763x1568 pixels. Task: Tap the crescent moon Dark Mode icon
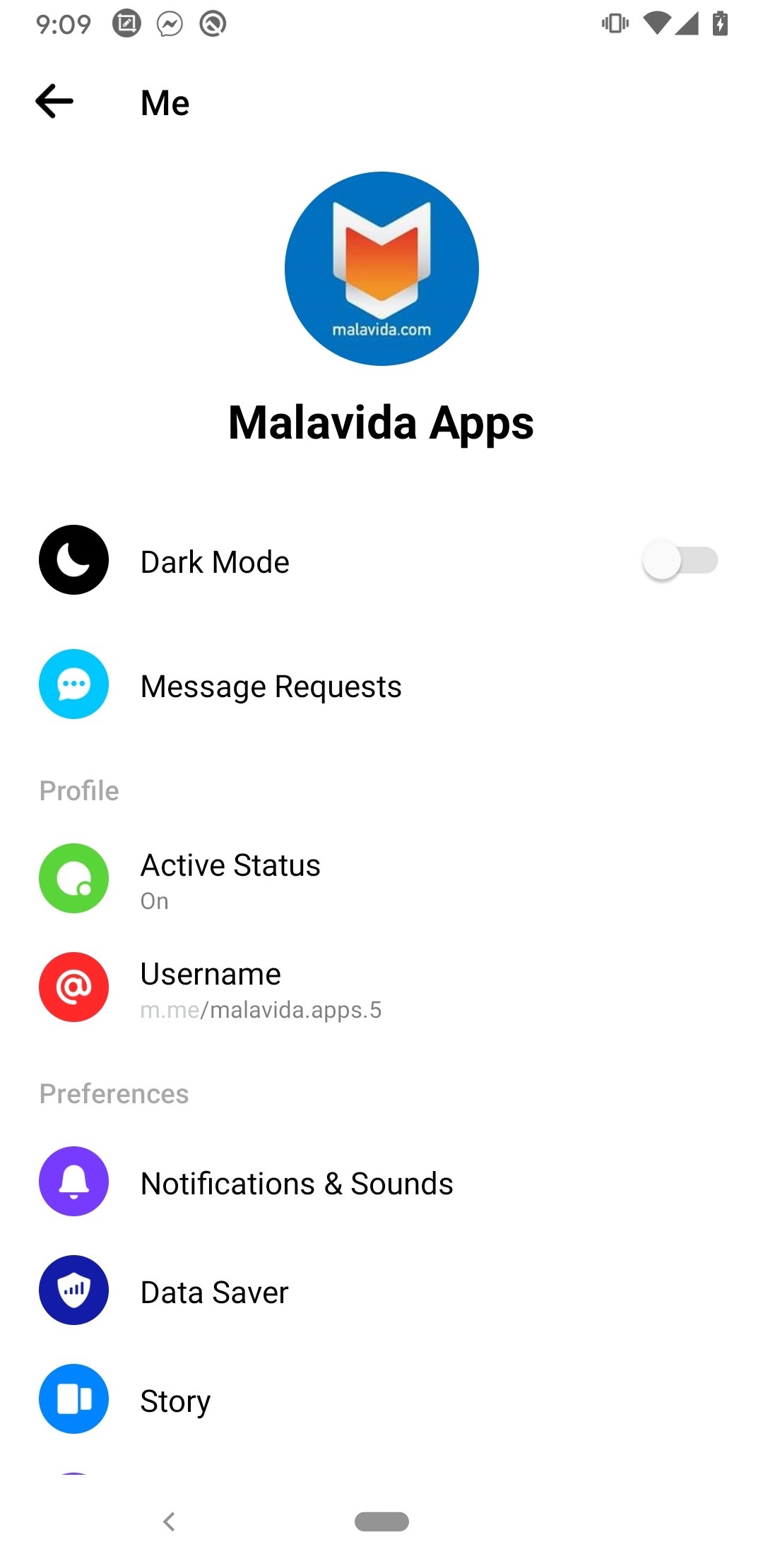[x=73, y=560]
